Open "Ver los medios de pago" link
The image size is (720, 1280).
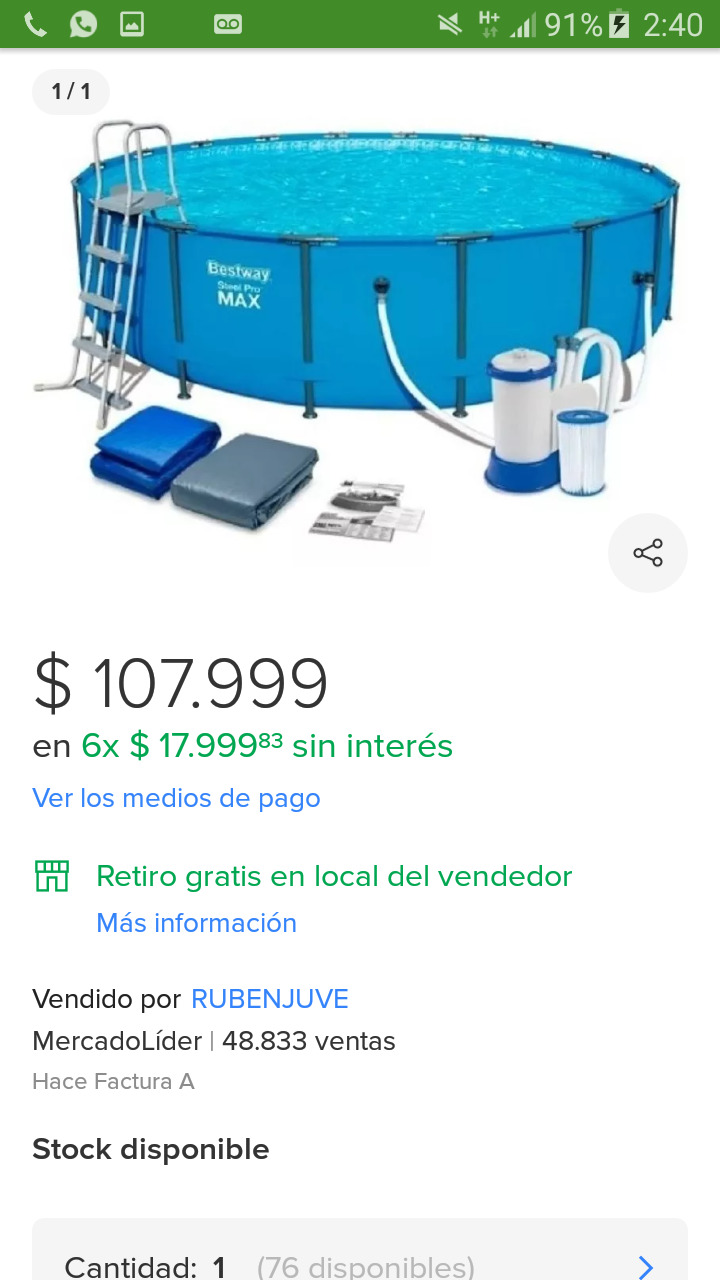click(x=176, y=798)
